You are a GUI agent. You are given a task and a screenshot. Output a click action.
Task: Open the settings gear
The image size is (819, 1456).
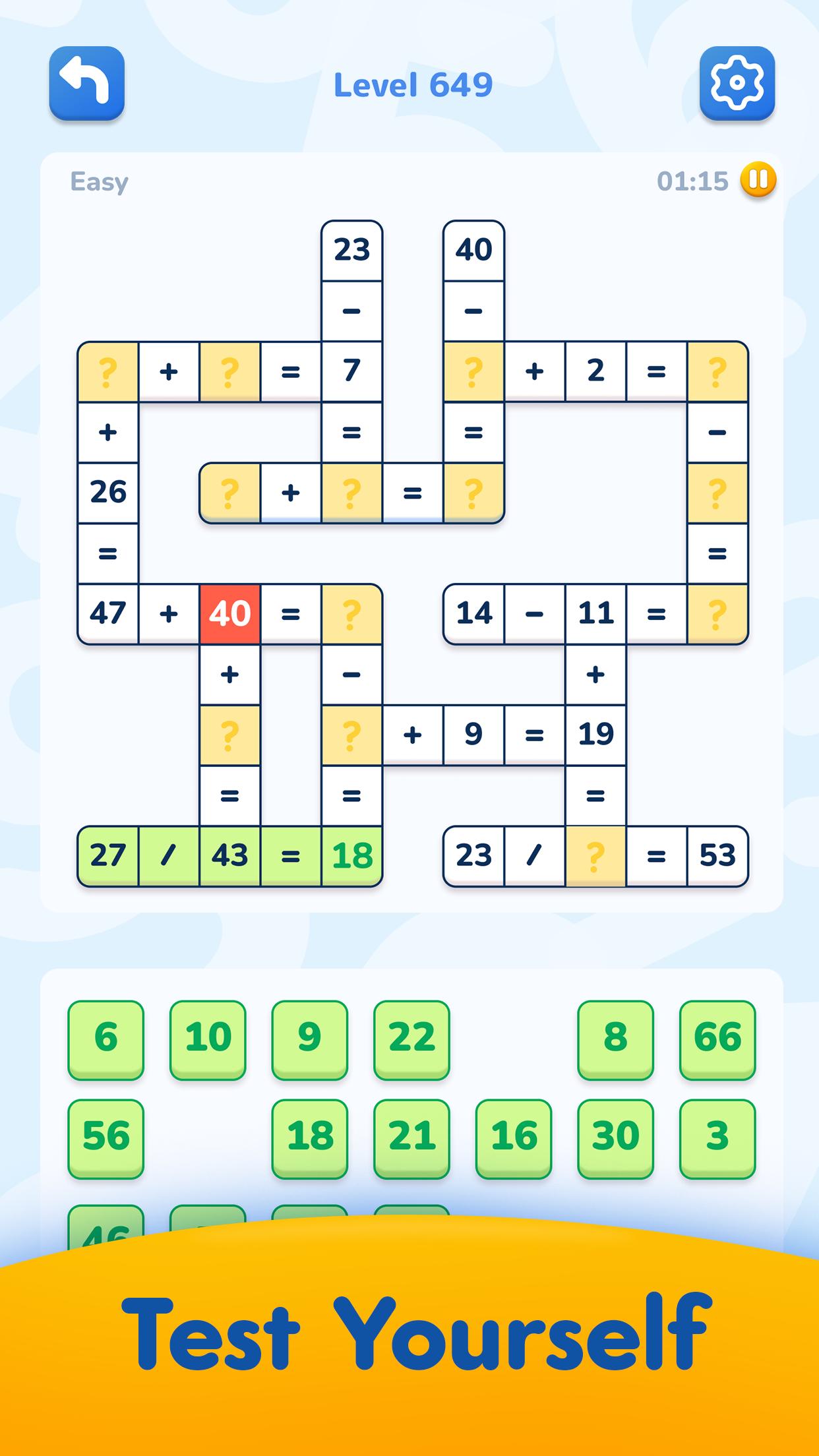(737, 83)
